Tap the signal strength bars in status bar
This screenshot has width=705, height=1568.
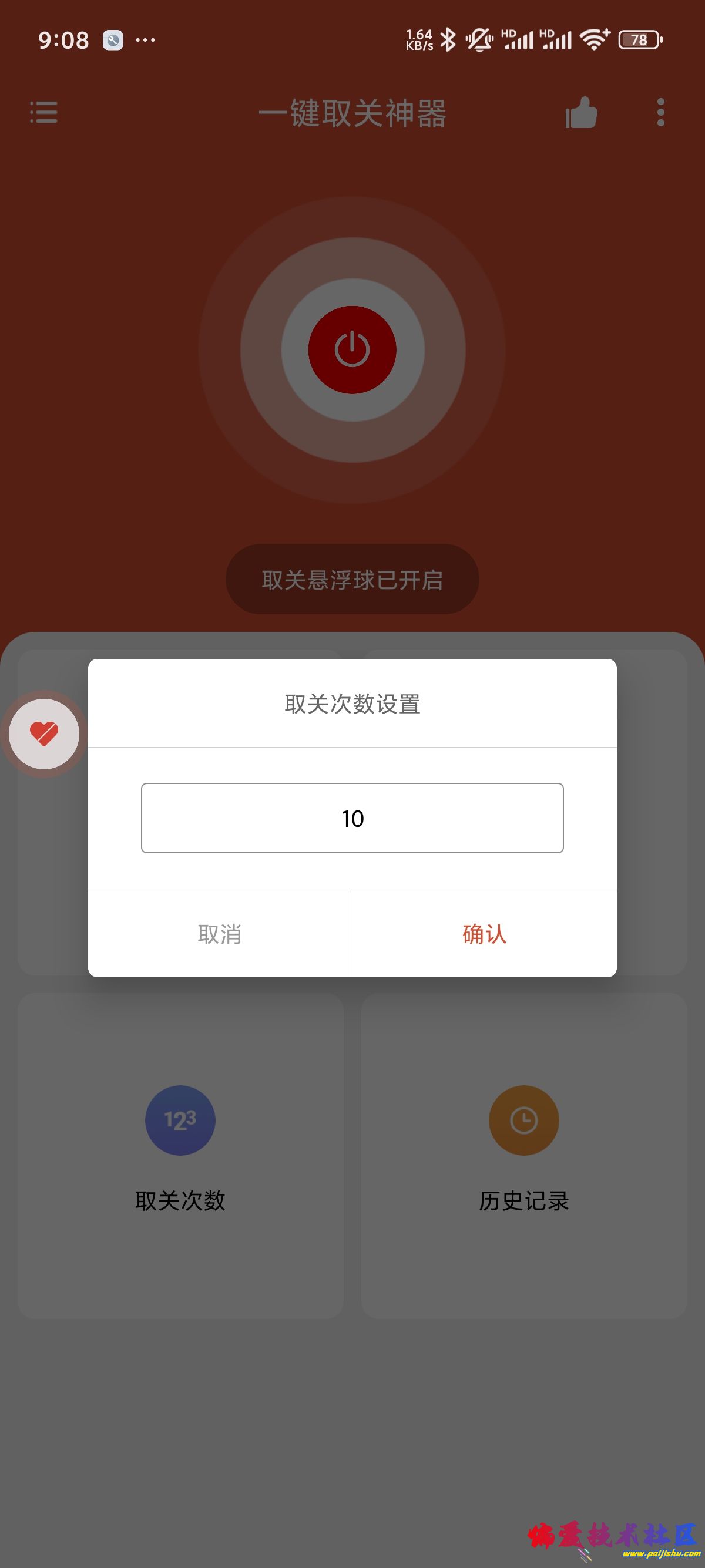[525, 38]
